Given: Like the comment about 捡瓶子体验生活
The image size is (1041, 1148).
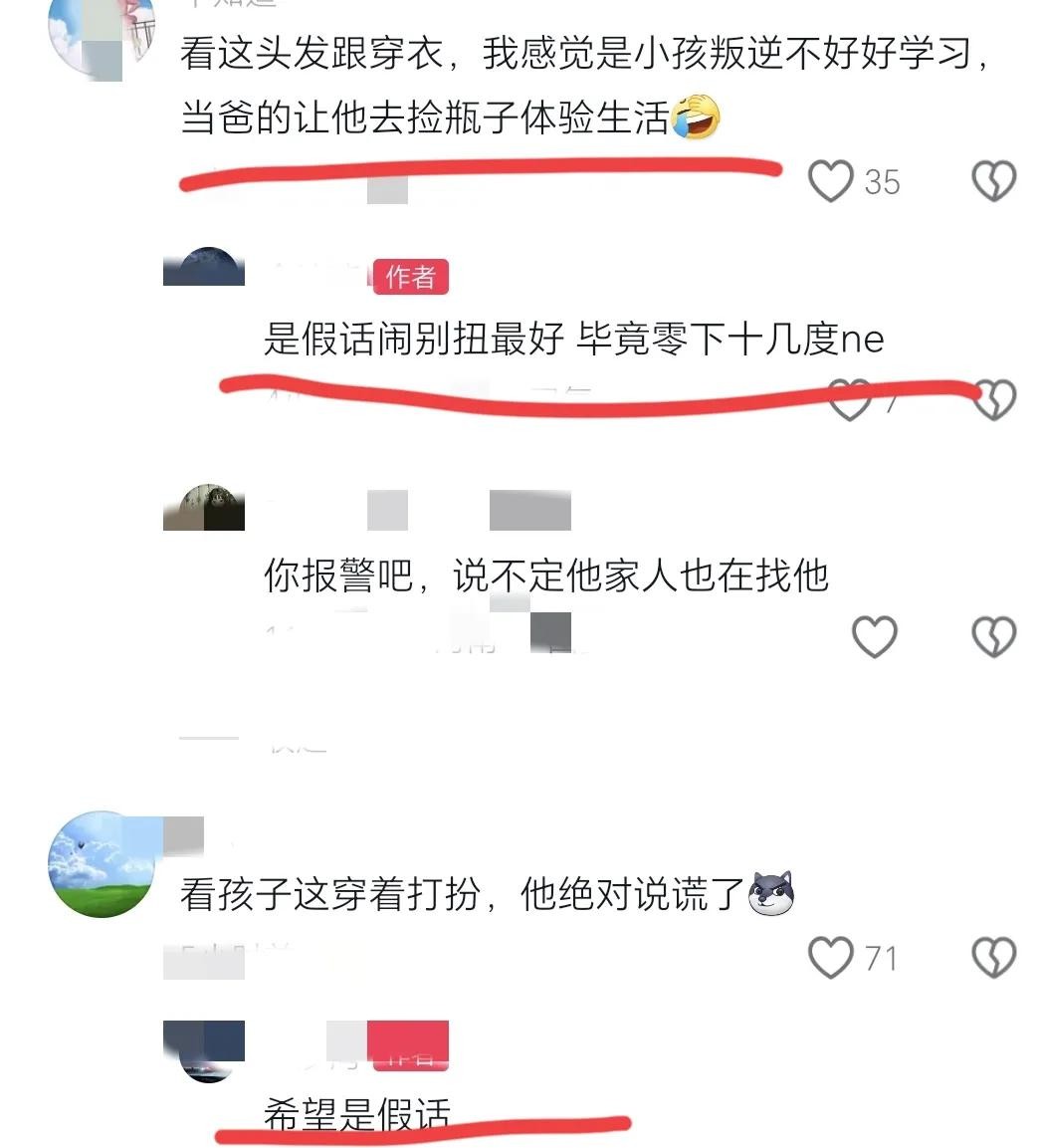Looking at the screenshot, I should (831, 181).
